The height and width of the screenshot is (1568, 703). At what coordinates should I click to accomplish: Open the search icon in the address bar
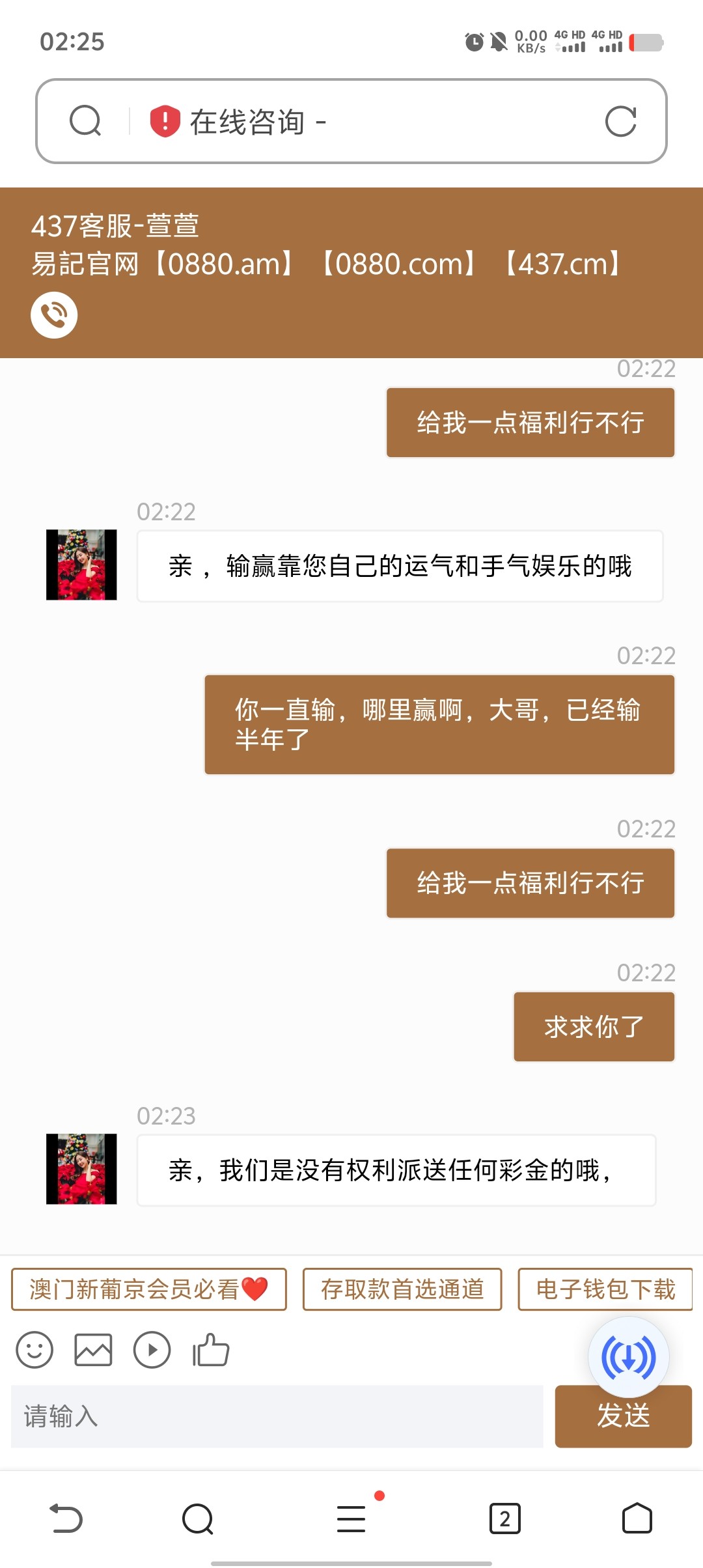(85, 121)
